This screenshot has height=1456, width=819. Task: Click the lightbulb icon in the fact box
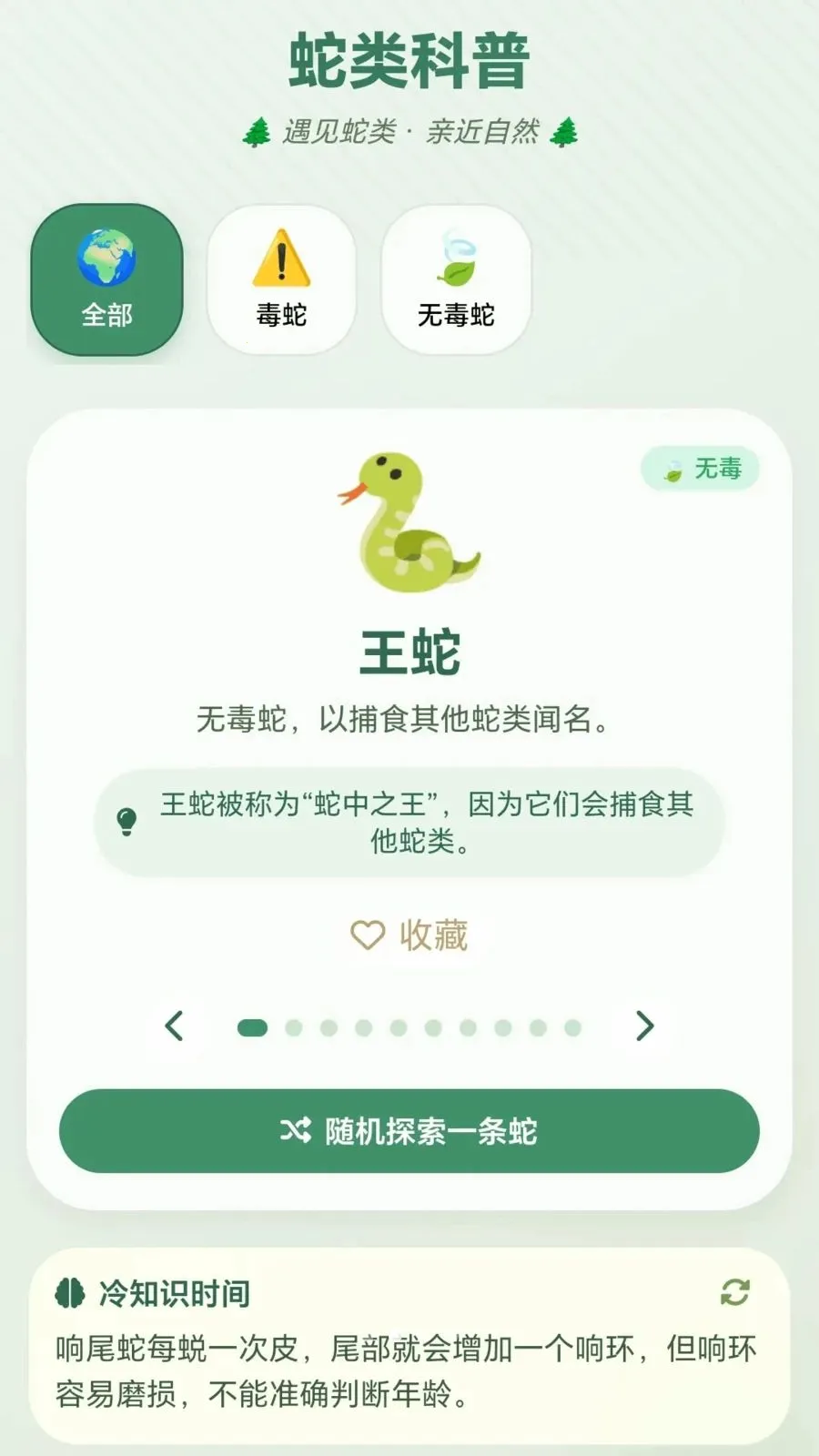tap(127, 821)
